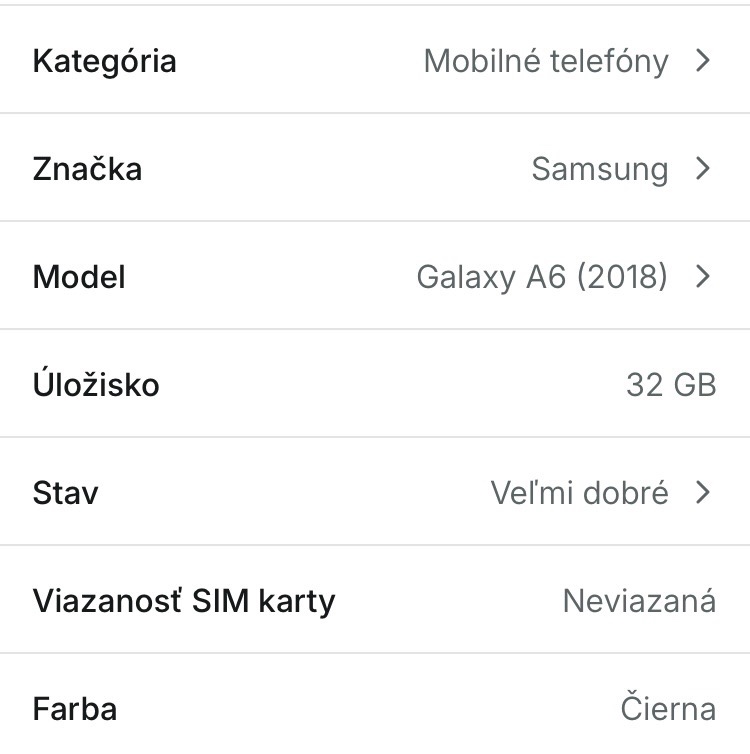Screen dimensions: 750x754
Task: Click the Úložisko row showing 32 GB
Action: pos(375,384)
